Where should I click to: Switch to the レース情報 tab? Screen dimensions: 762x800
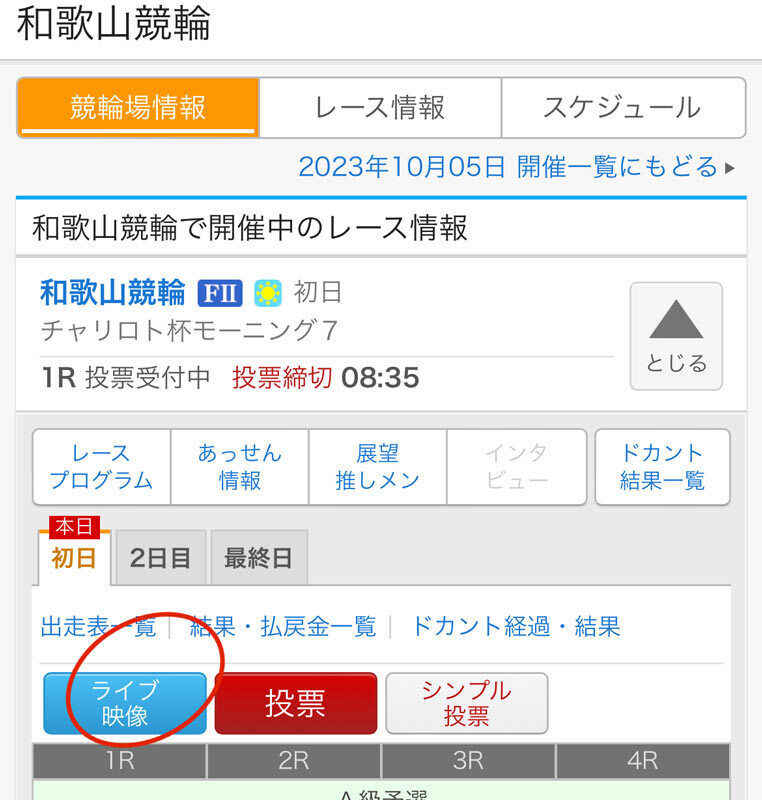[x=380, y=108]
